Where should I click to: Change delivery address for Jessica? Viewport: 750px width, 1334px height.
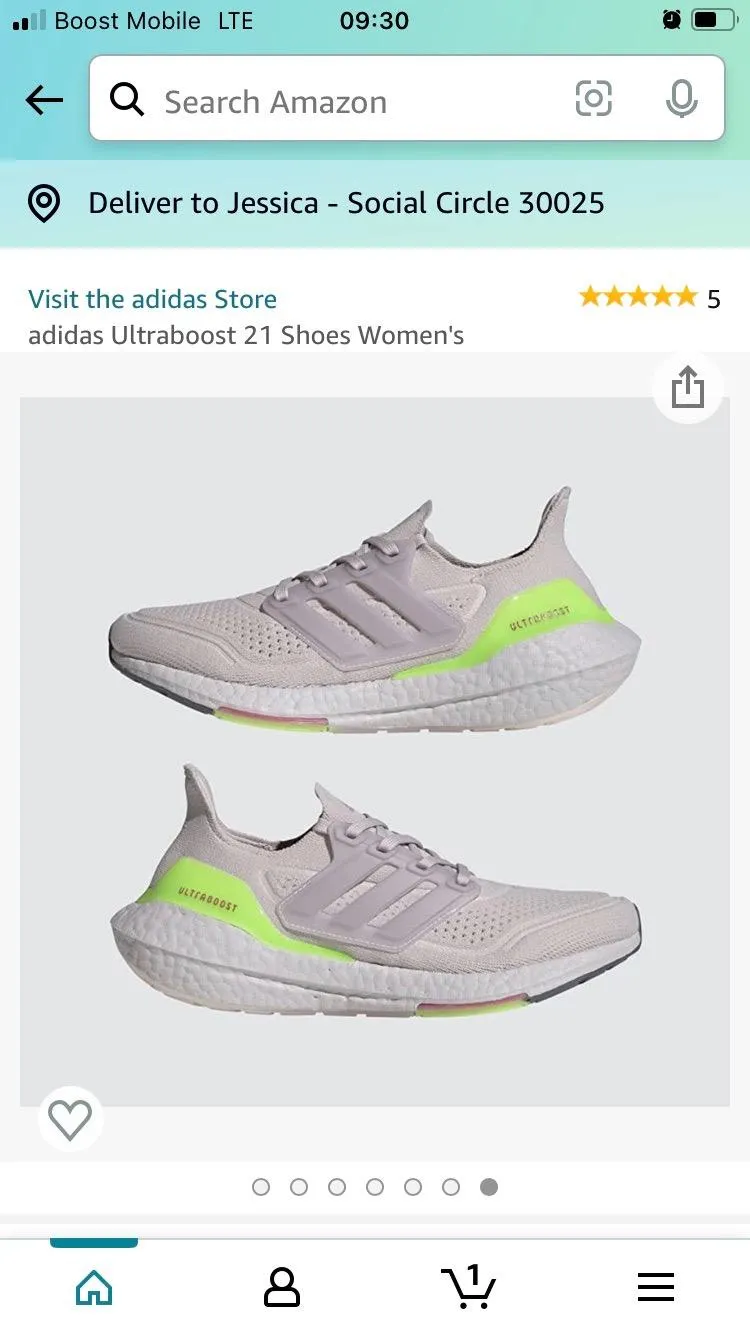click(x=375, y=203)
